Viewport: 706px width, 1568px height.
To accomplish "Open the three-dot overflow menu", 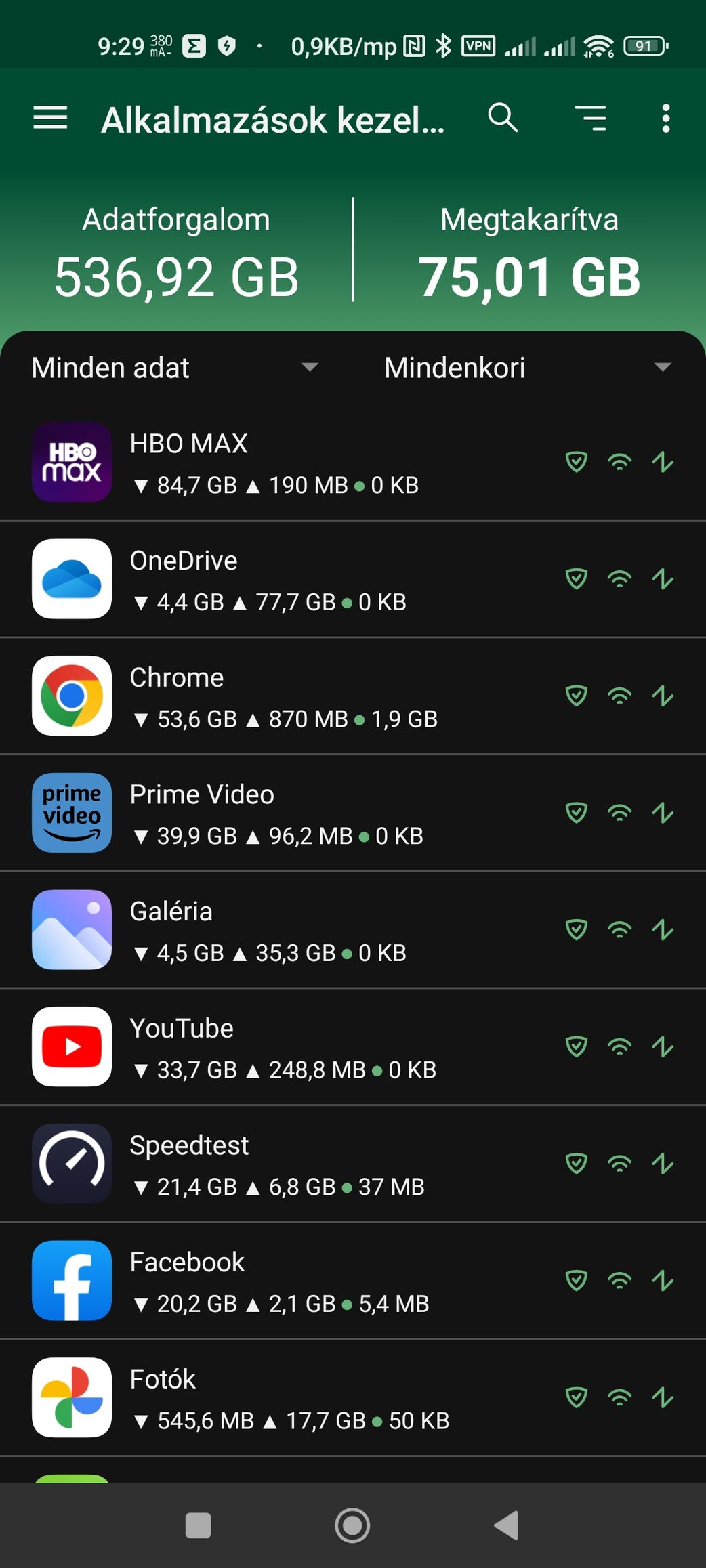I will (666, 119).
